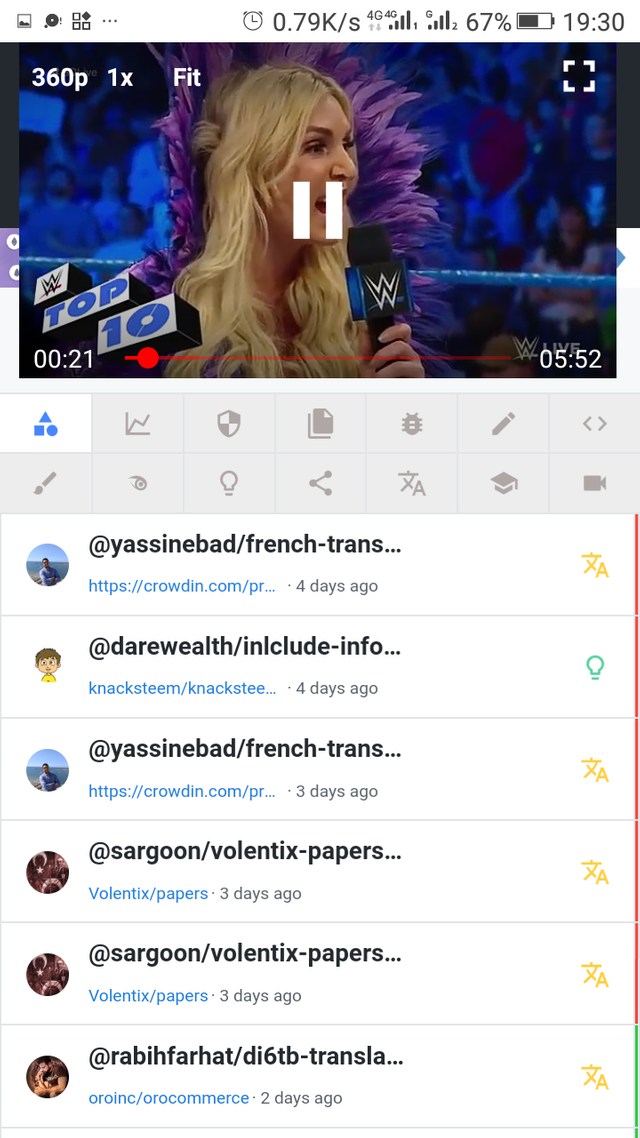Select the shield category tab

[x=229, y=424]
